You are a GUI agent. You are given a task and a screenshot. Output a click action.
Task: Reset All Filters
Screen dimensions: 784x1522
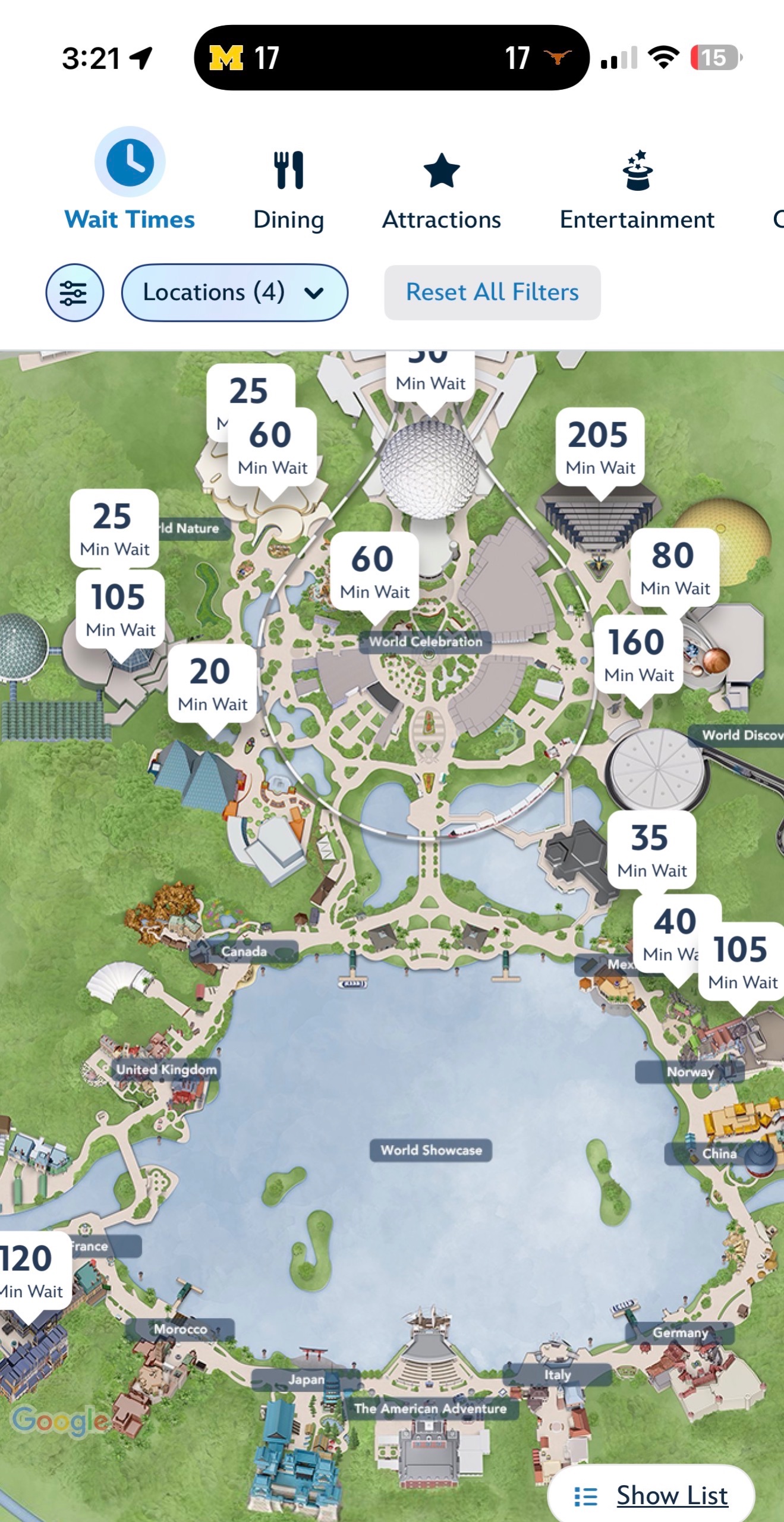[x=492, y=293]
